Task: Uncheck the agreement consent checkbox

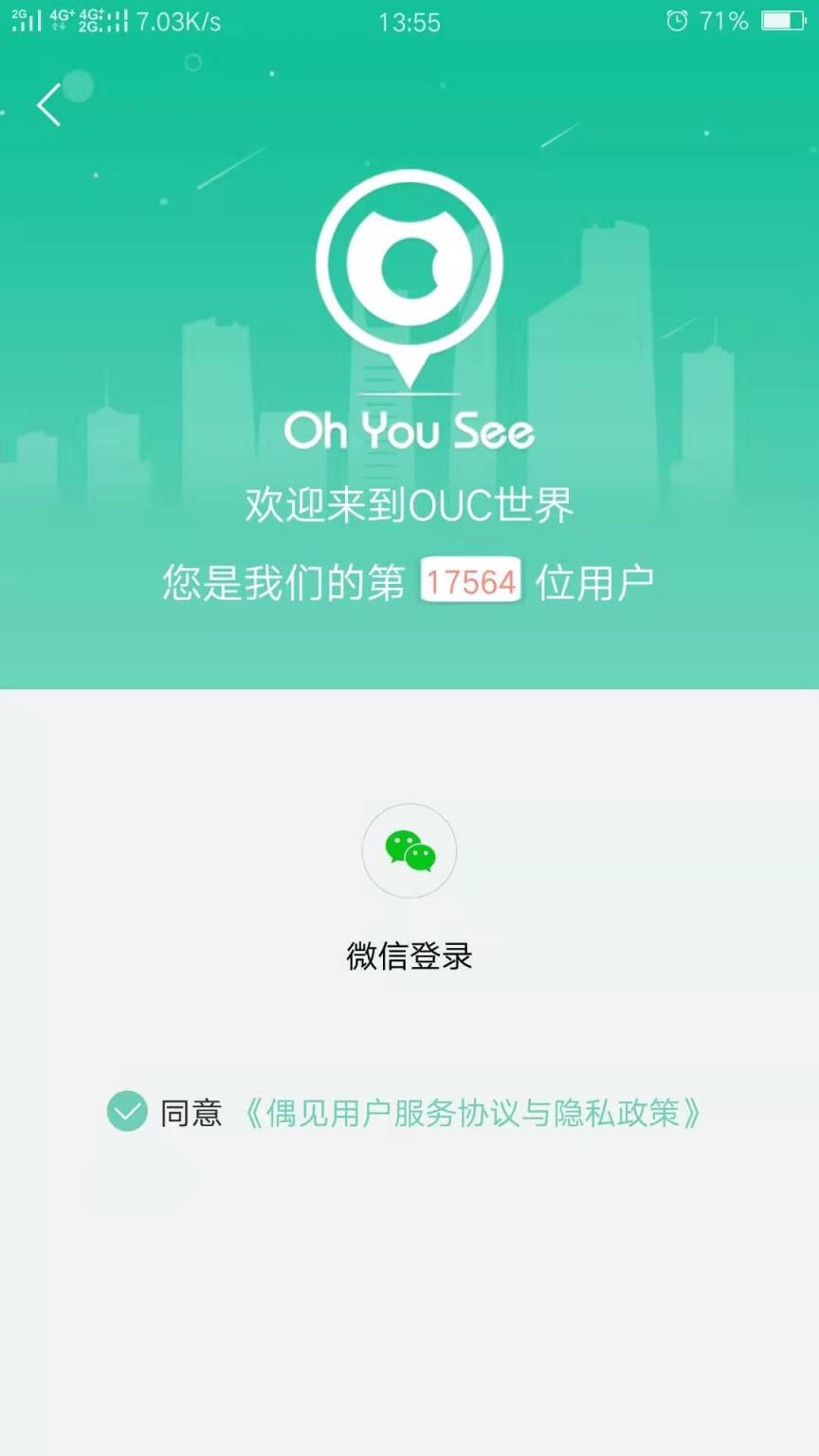Action: [126, 1115]
